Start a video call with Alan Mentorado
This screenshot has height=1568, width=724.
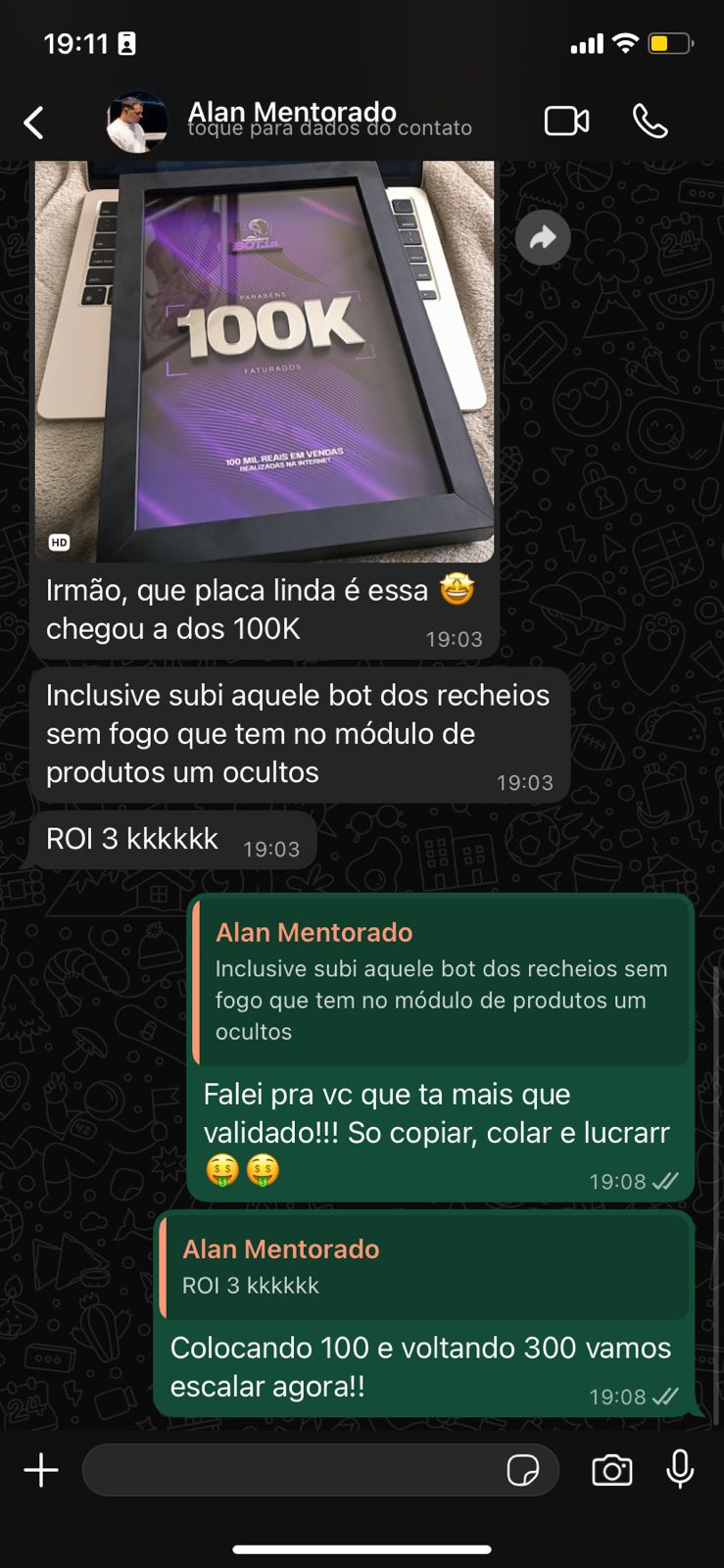tap(566, 122)
